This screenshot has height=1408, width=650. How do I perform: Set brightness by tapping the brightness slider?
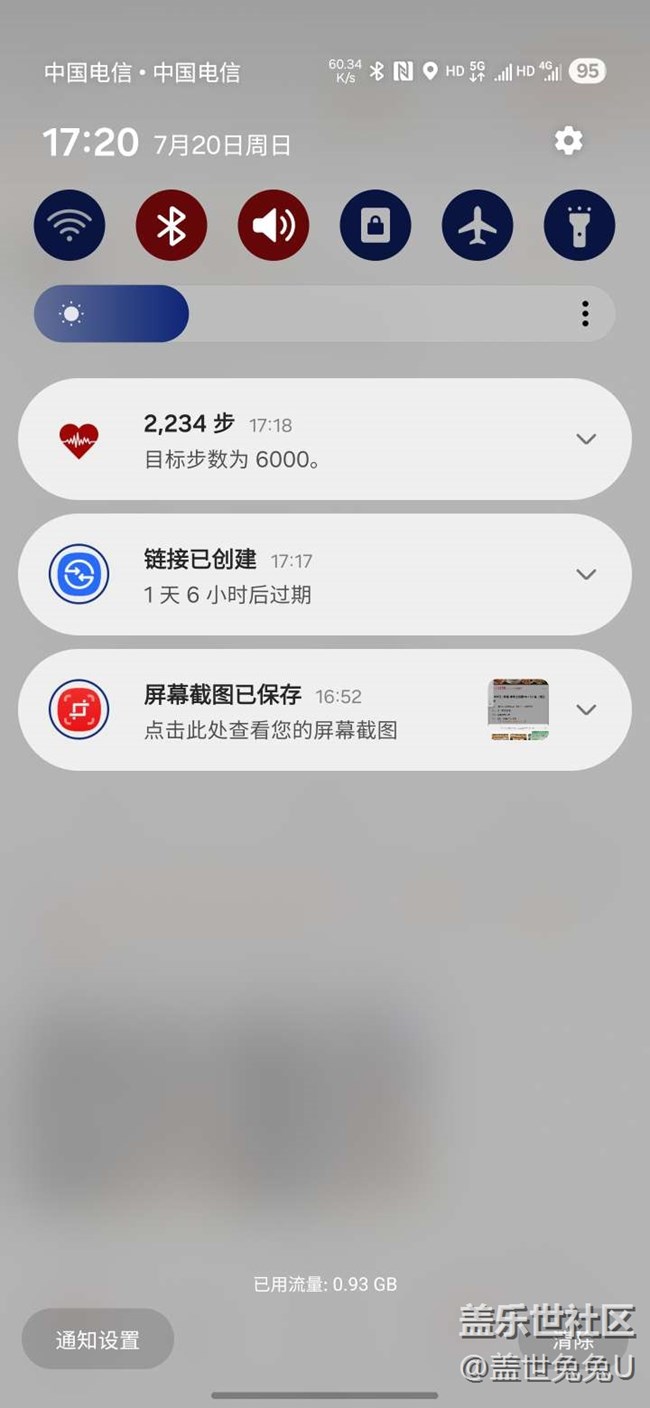(300, 314)
